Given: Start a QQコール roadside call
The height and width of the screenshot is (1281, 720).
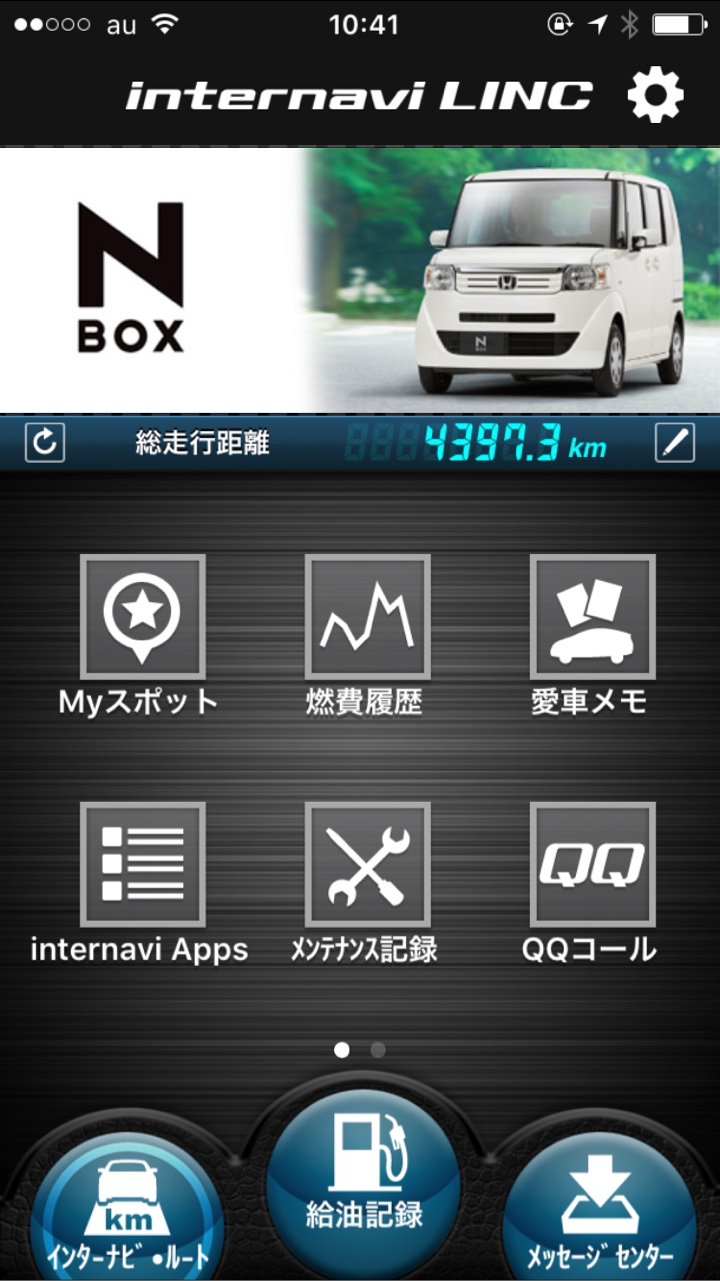Looking at the screenshot, I should click(590, 866).
